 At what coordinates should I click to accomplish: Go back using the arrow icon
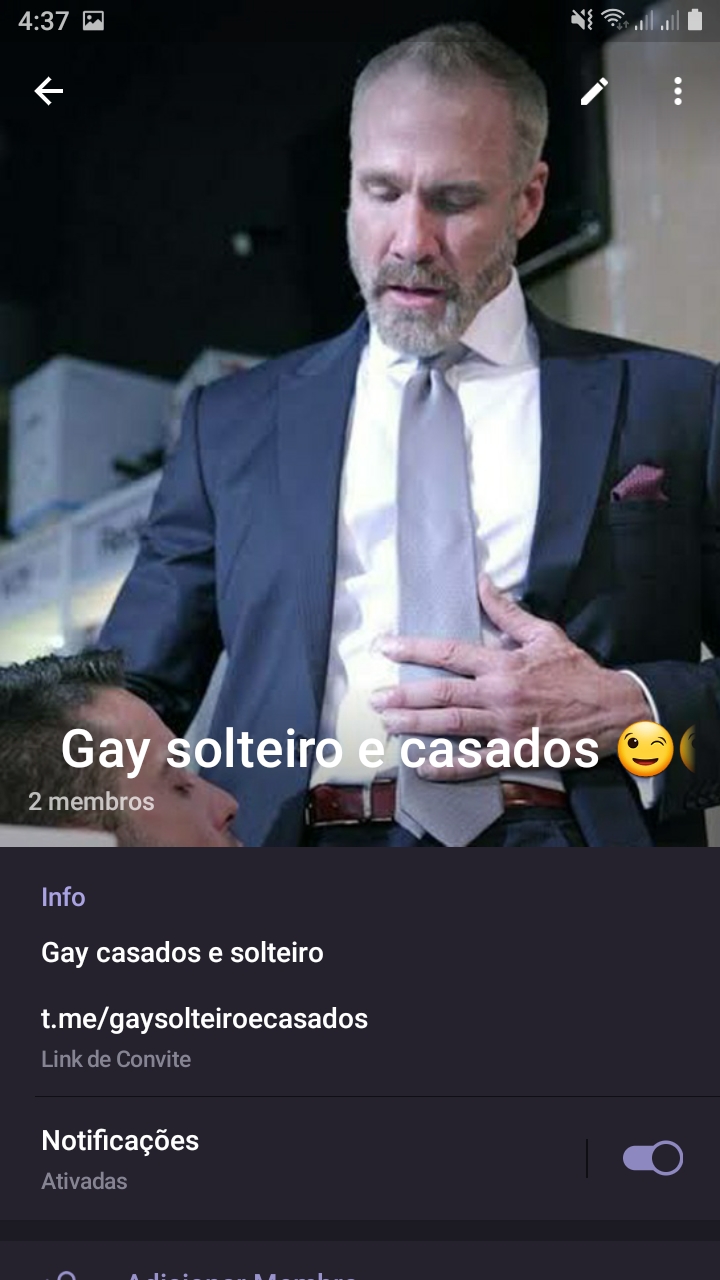(x=48, y=92)
